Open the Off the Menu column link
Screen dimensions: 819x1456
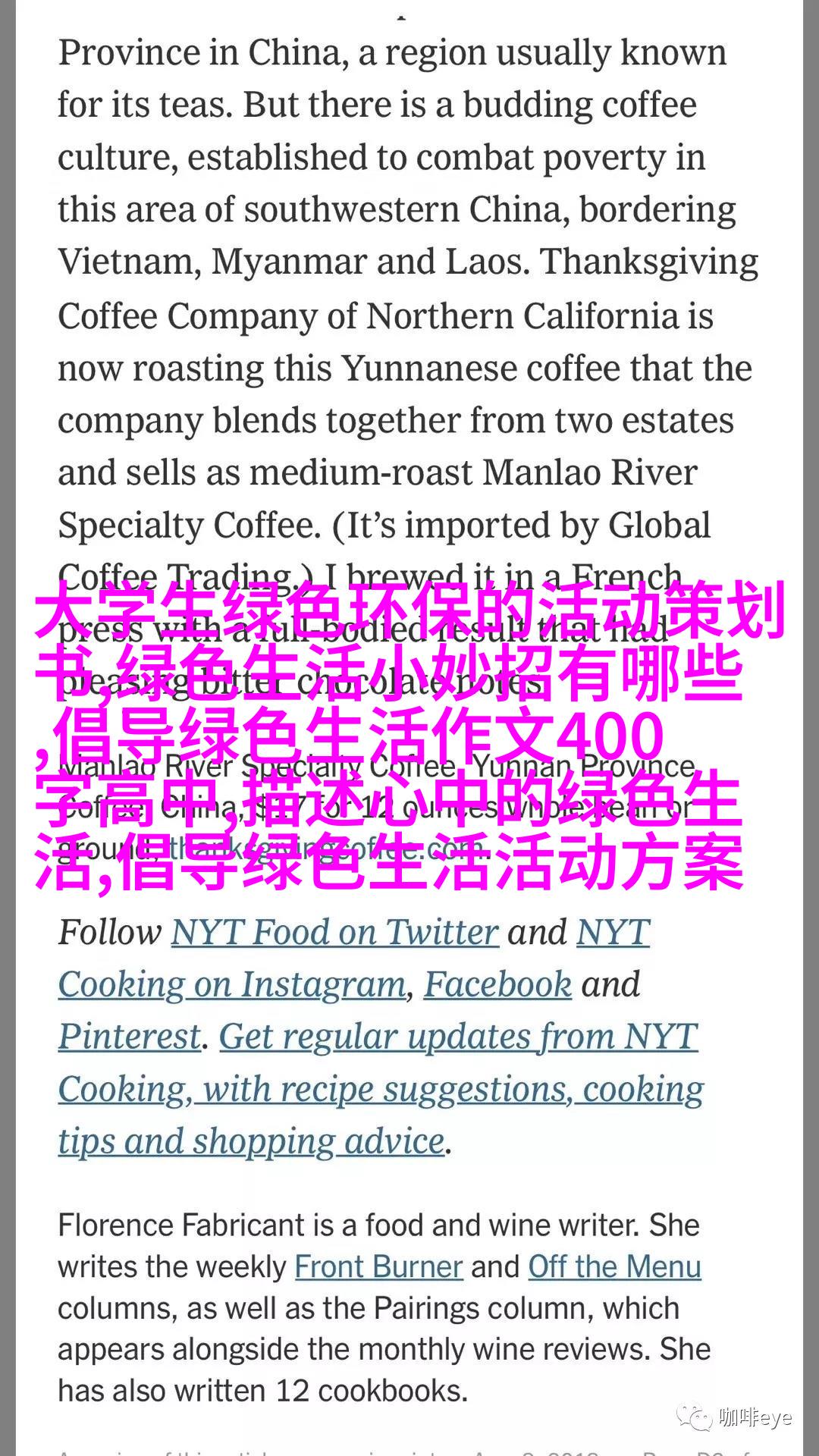[614, 1266]
